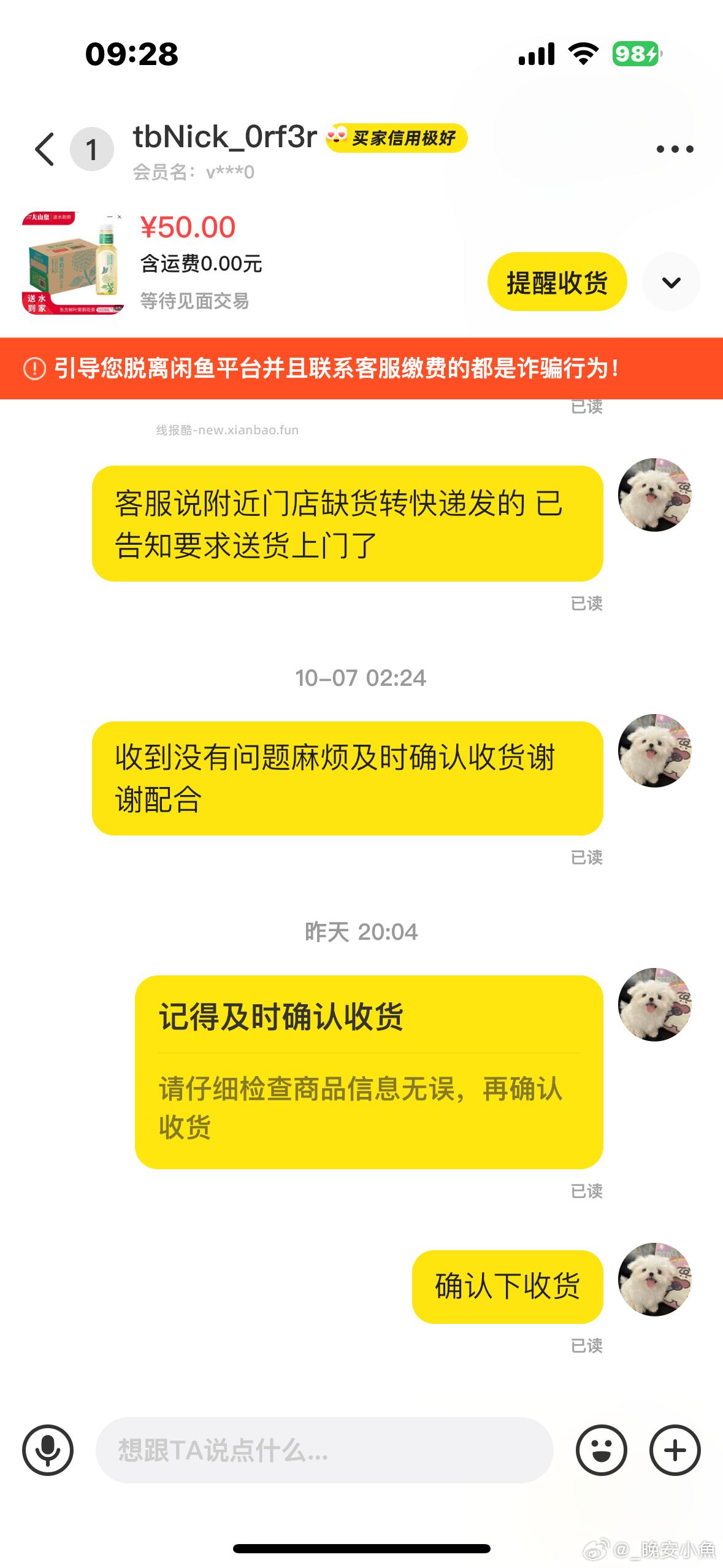723x1568 pixels.
Task: Tap the warning icon in the scam banner
Action: pyautogui.click(x=35, y=369)
